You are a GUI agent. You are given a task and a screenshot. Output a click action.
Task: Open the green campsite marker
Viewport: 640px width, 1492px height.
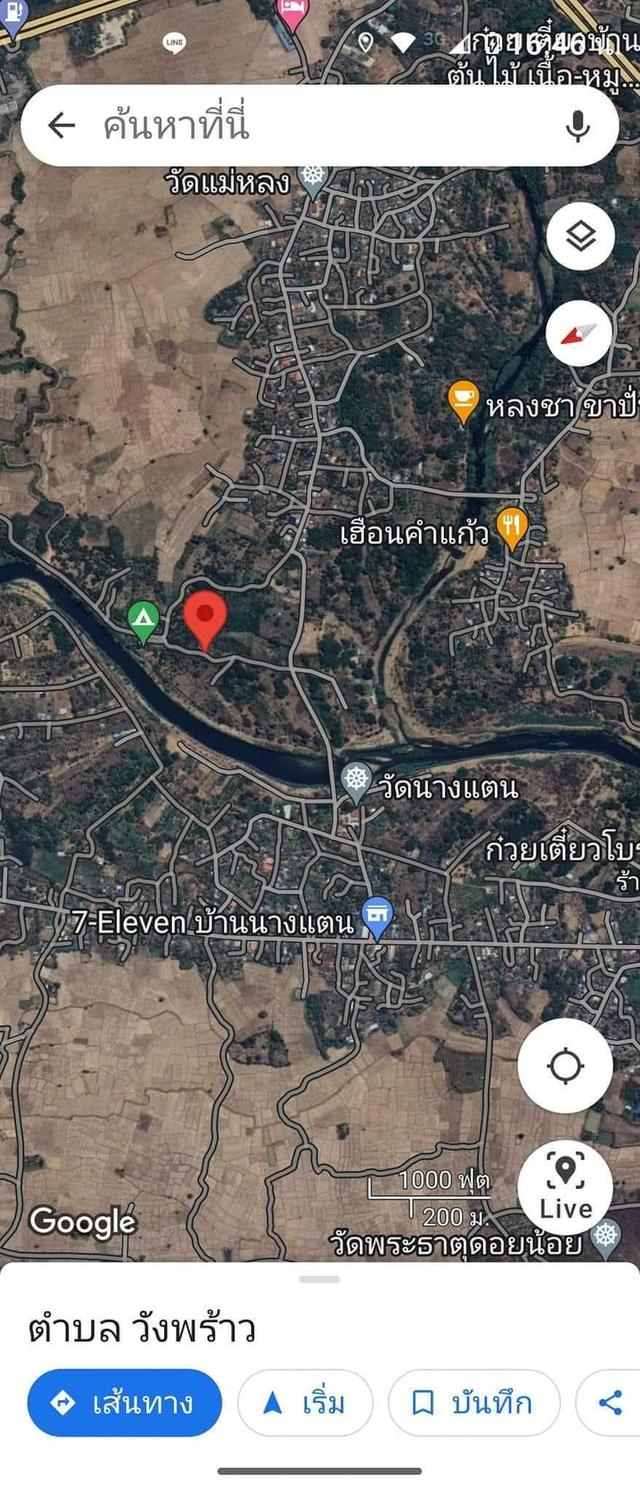pyautogui.click(x=144, y=619)
